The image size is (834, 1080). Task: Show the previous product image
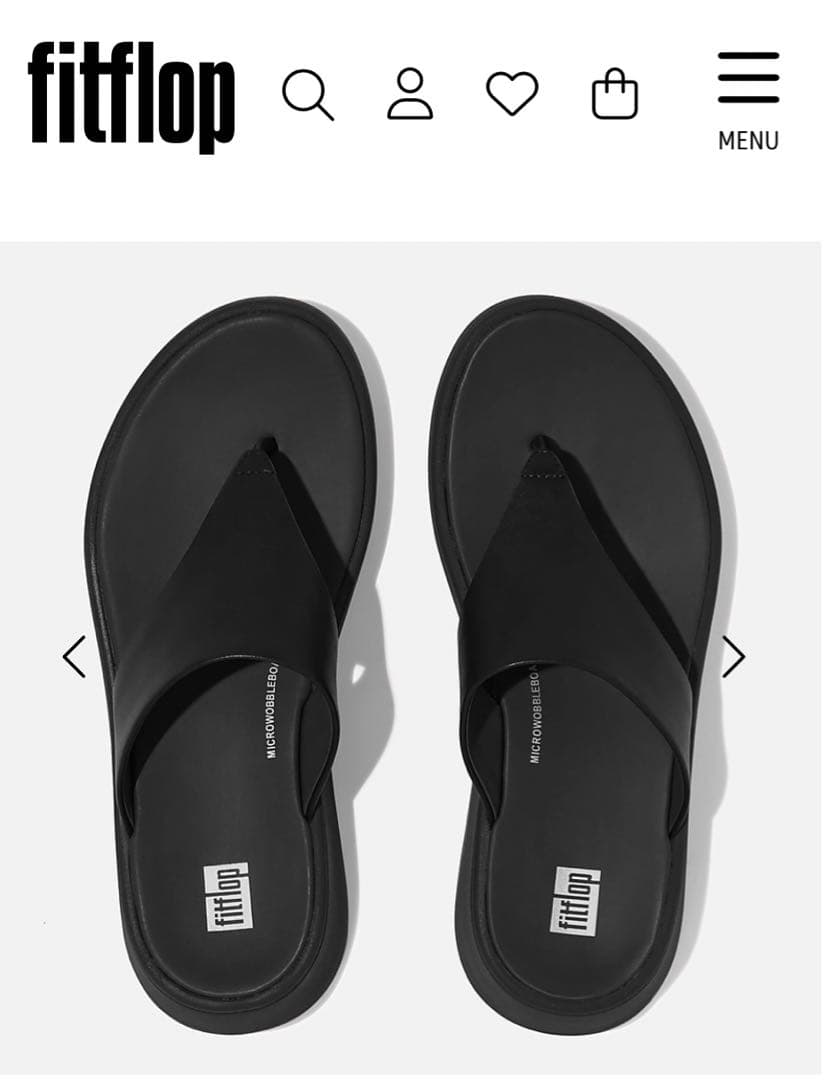click(x=74, y=657)
